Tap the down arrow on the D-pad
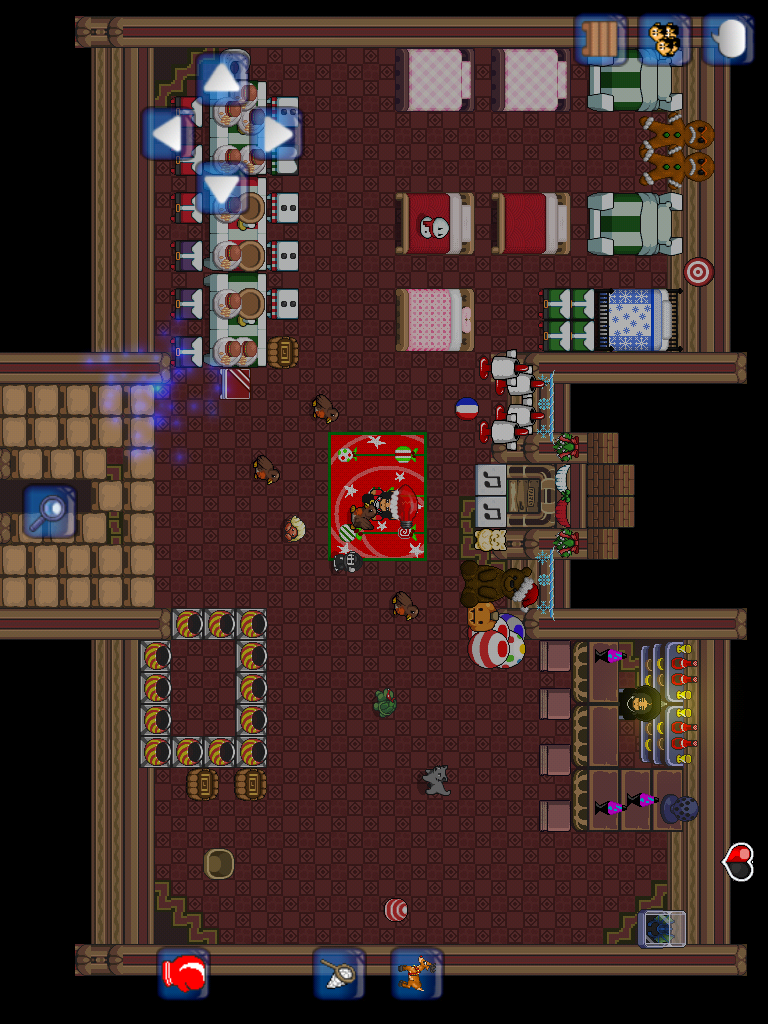 (222, 189)
